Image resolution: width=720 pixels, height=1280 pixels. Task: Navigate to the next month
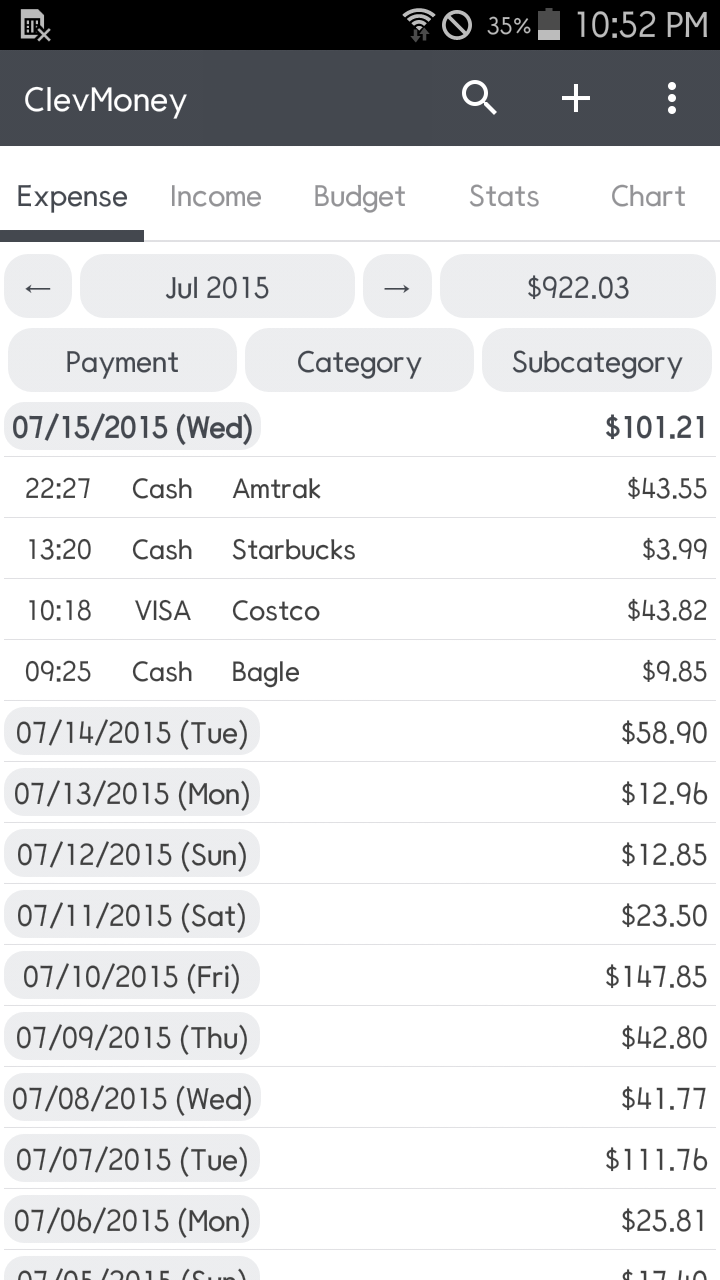(x=397, y=287)
